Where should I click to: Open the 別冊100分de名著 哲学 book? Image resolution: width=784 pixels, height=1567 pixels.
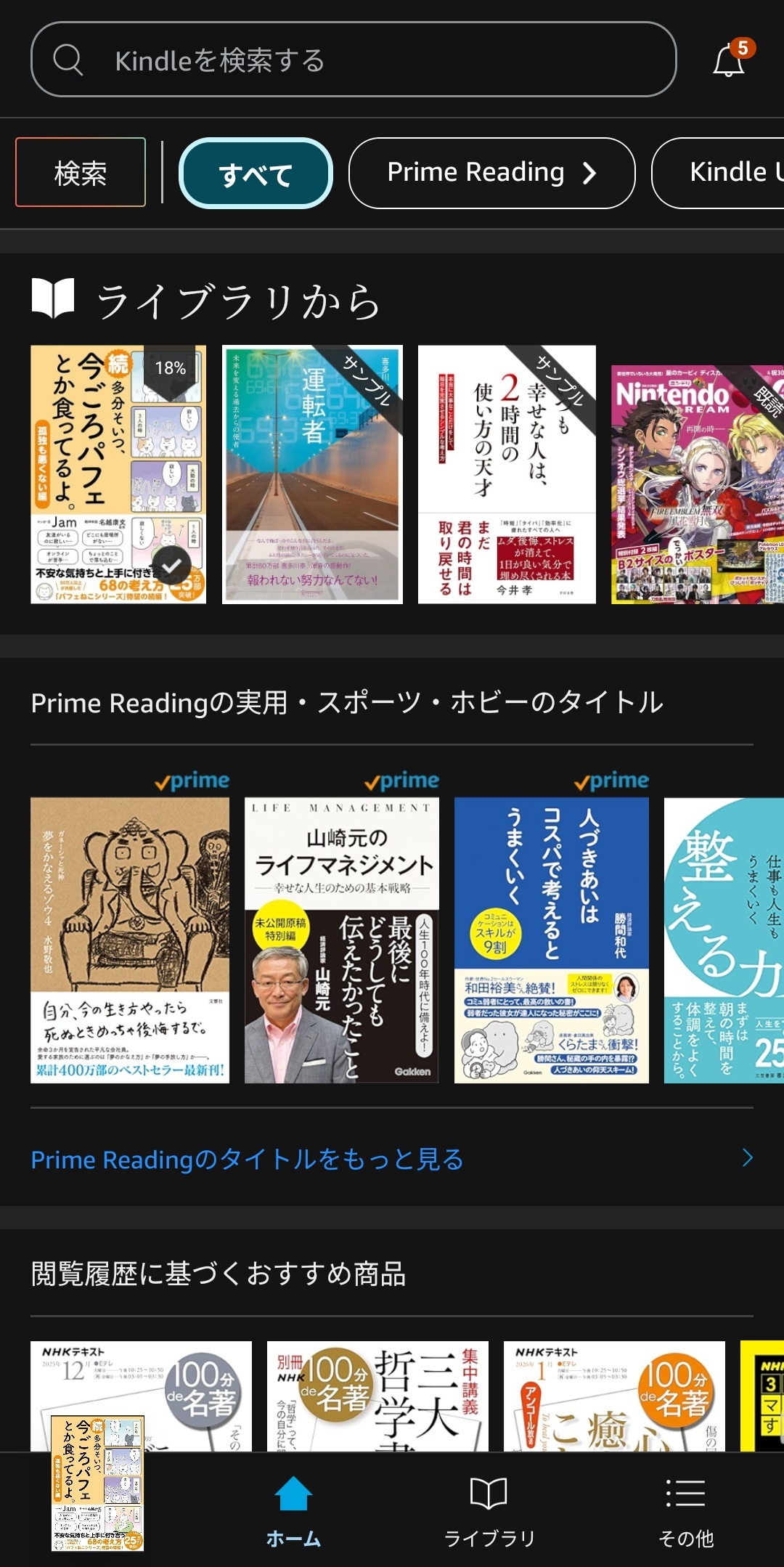pos(377,1394)
